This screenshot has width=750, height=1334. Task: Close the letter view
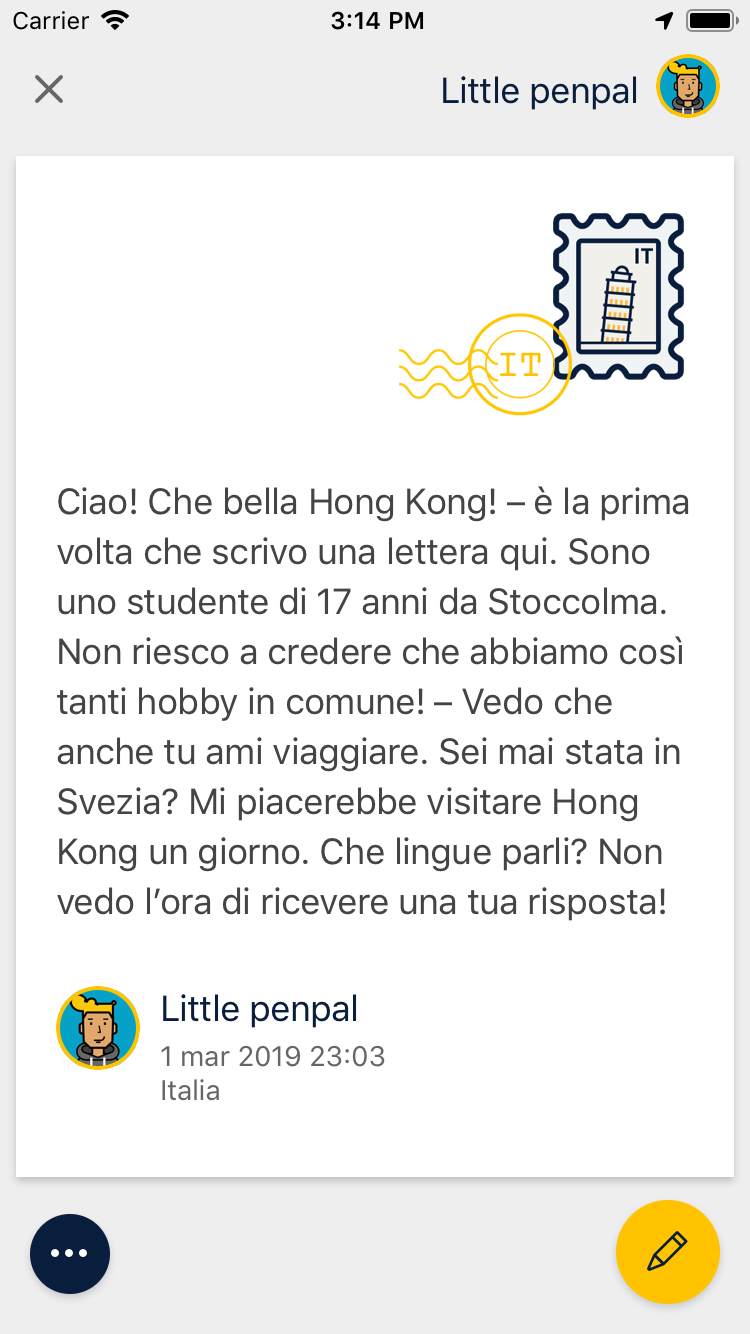pos(49,90)
